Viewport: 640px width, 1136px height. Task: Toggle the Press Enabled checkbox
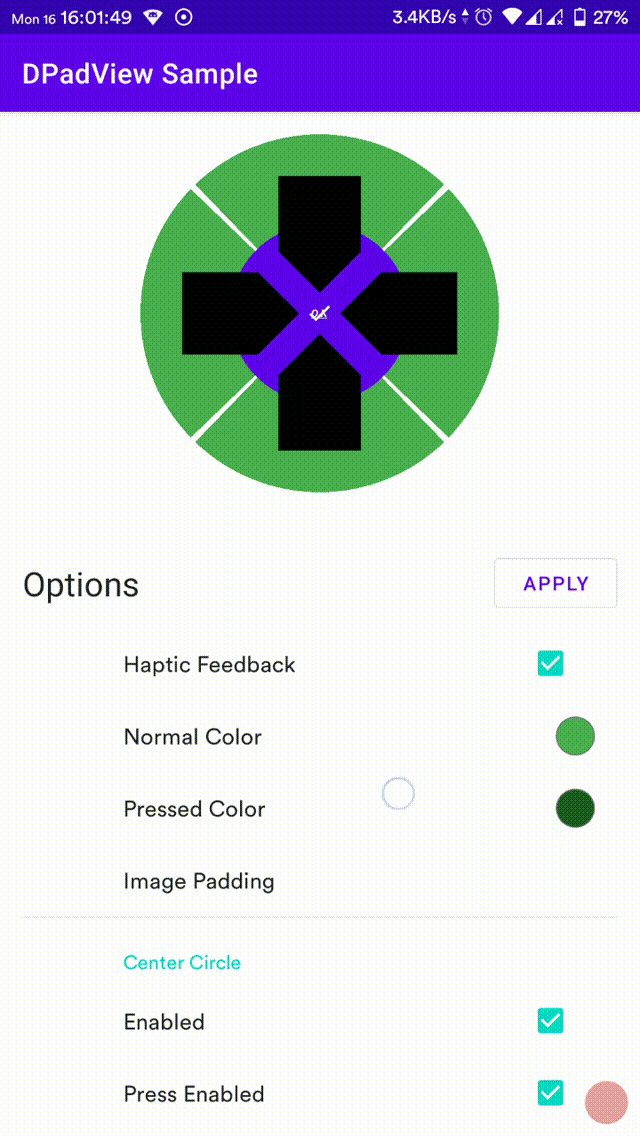(x=550, y=1093)
